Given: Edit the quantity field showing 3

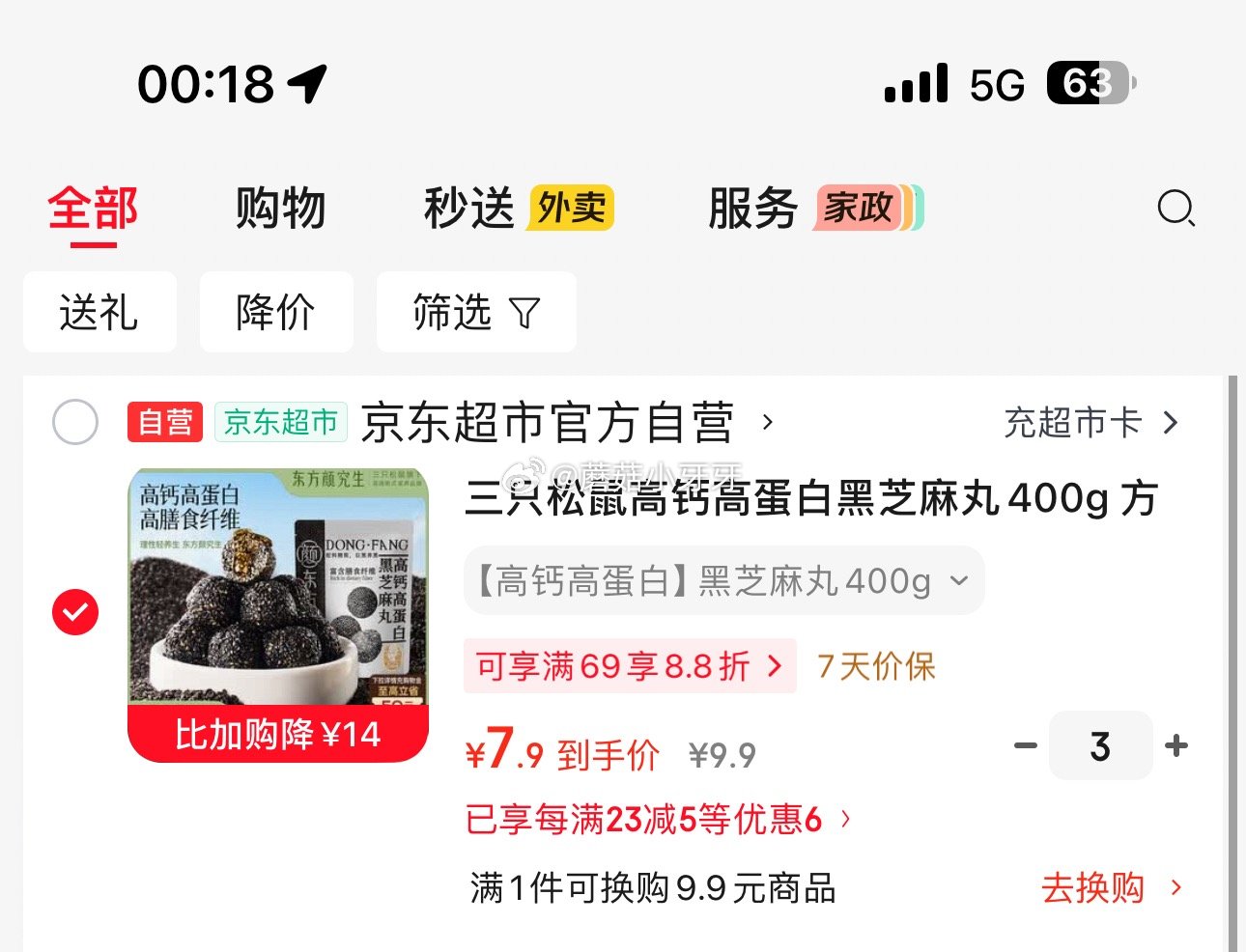Looking at the screenshot, I should point(1100,745).
